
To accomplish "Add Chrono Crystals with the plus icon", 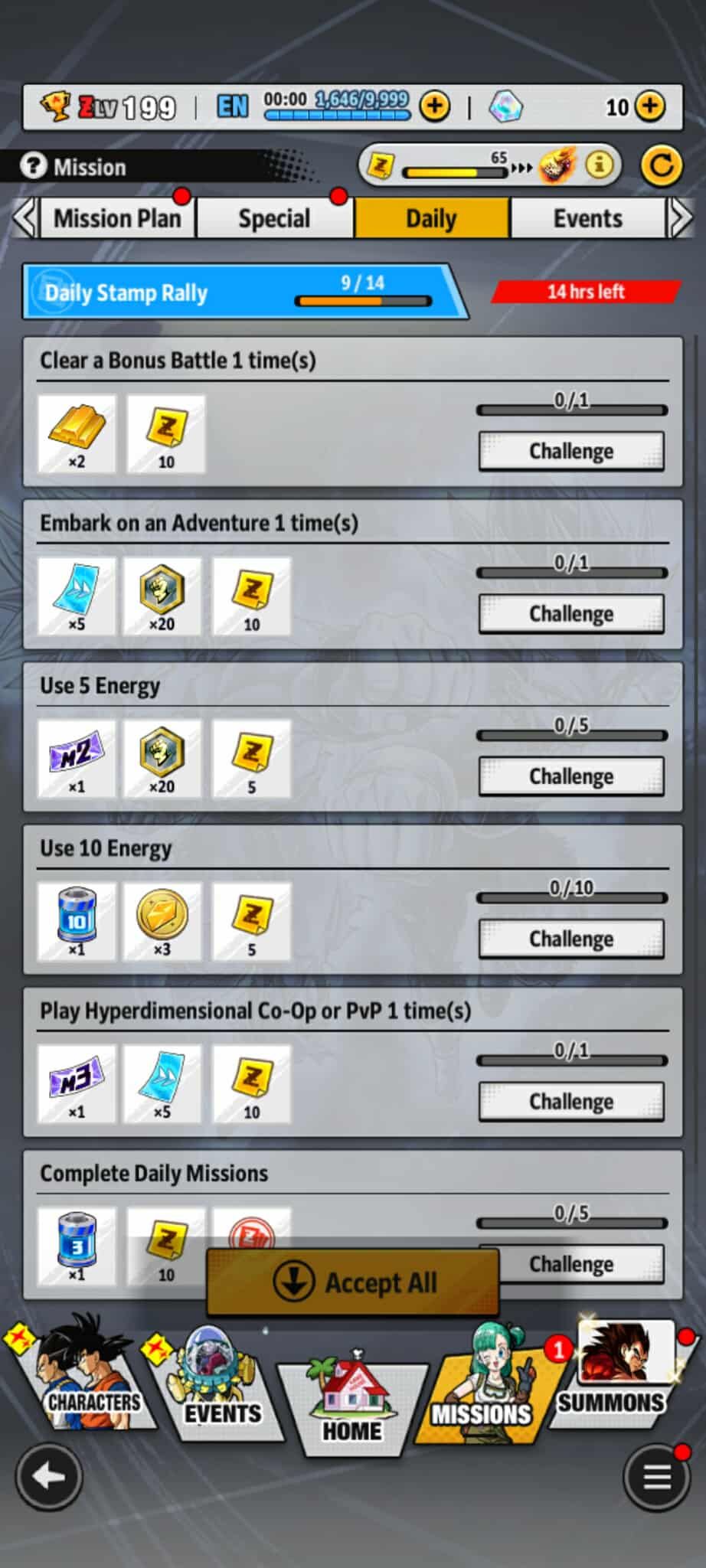I will pos(650,106).
